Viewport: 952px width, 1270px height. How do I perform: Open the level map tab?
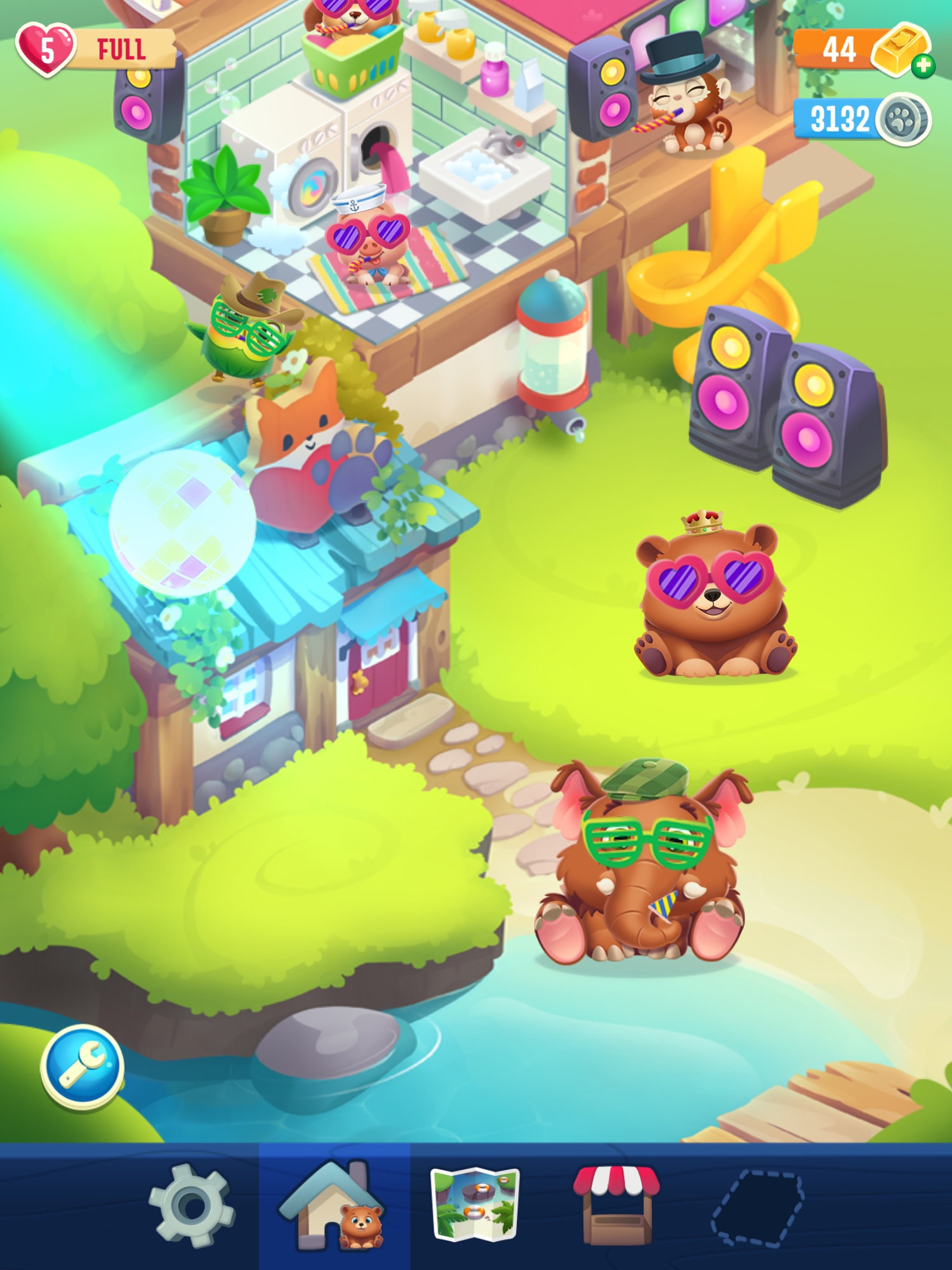(475, 1204)
